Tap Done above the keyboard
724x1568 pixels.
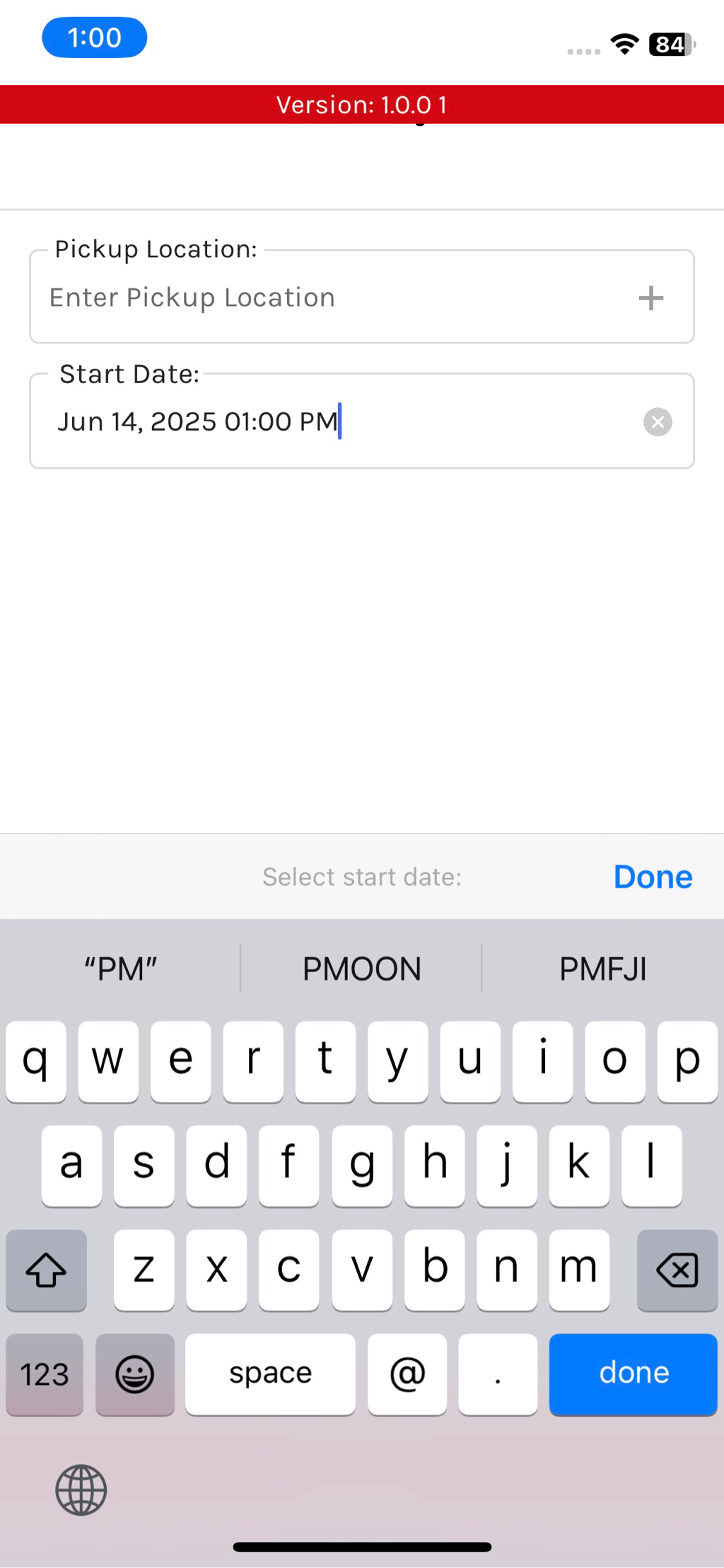(x=653, y=877)
